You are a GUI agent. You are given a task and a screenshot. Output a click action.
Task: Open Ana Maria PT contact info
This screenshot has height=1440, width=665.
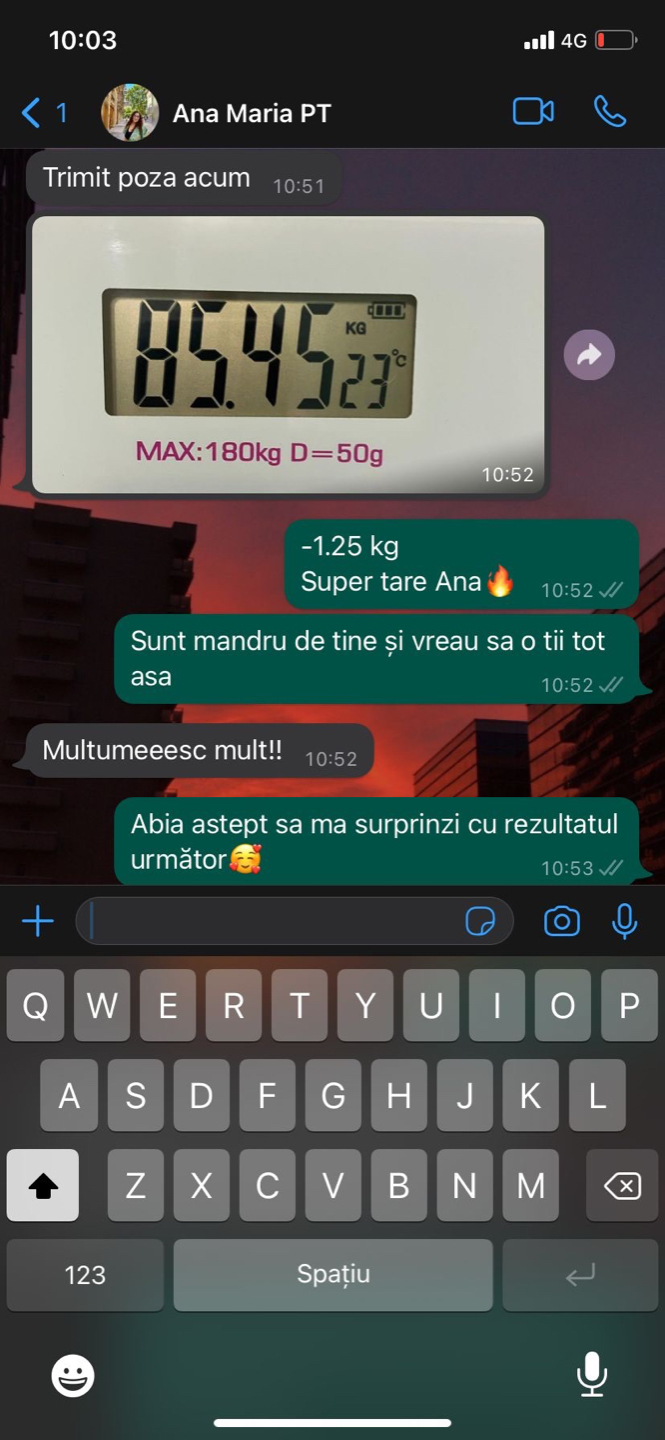point(250,113)
